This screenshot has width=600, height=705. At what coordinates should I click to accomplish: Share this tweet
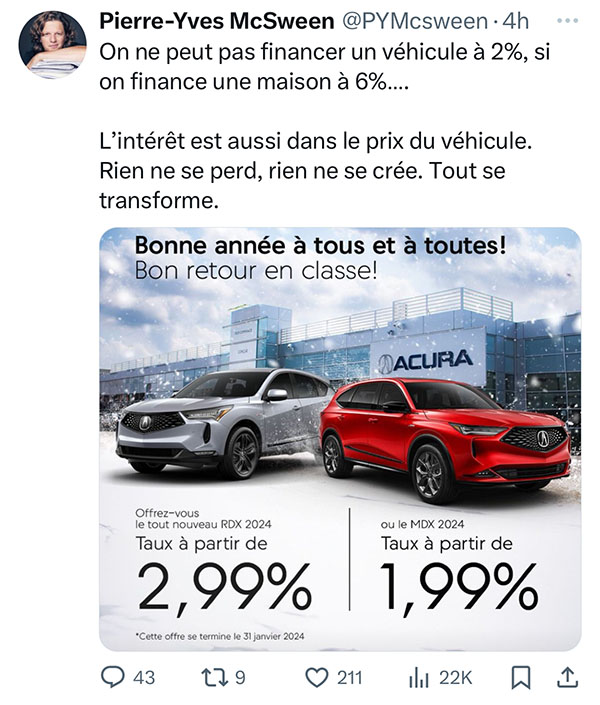(x=568, y=678)
